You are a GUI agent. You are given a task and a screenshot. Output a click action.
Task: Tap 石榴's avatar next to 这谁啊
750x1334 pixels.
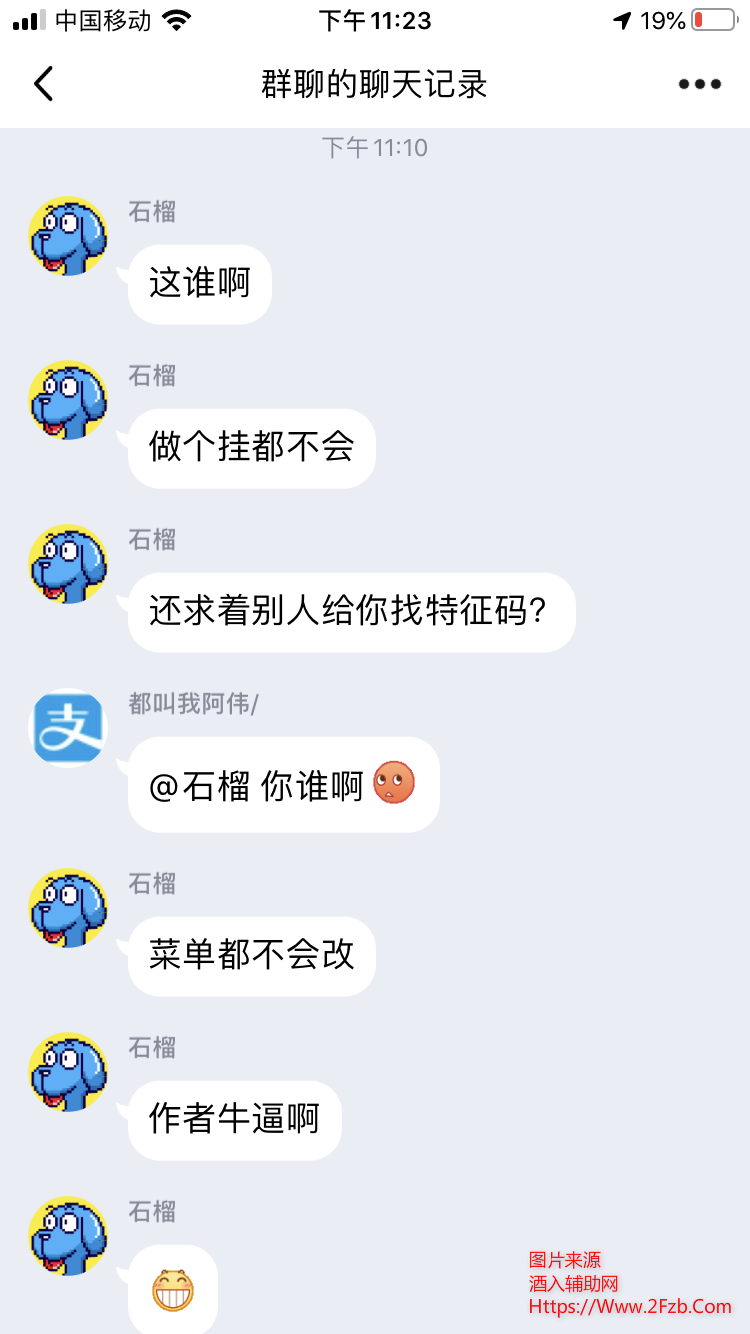click(68, 236)
